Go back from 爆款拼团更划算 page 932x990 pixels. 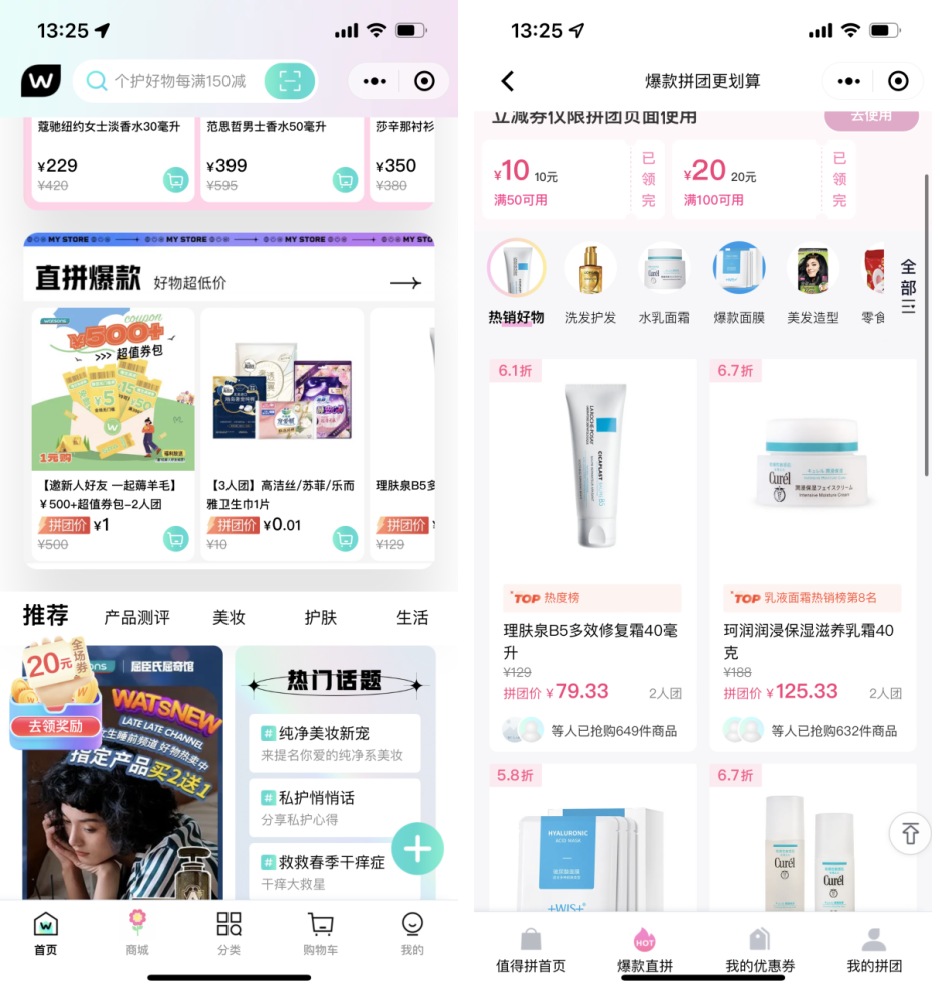tap(508, 81)
